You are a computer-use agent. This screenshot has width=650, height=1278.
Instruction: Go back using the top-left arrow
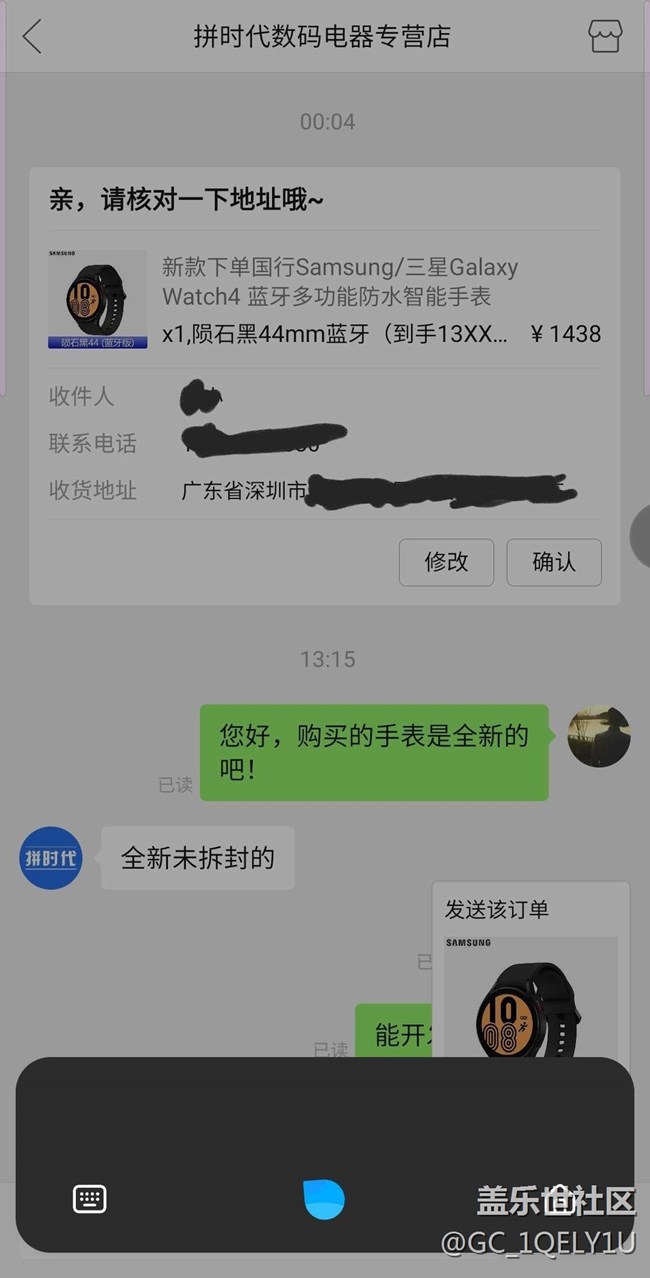(x=32, y=37)
